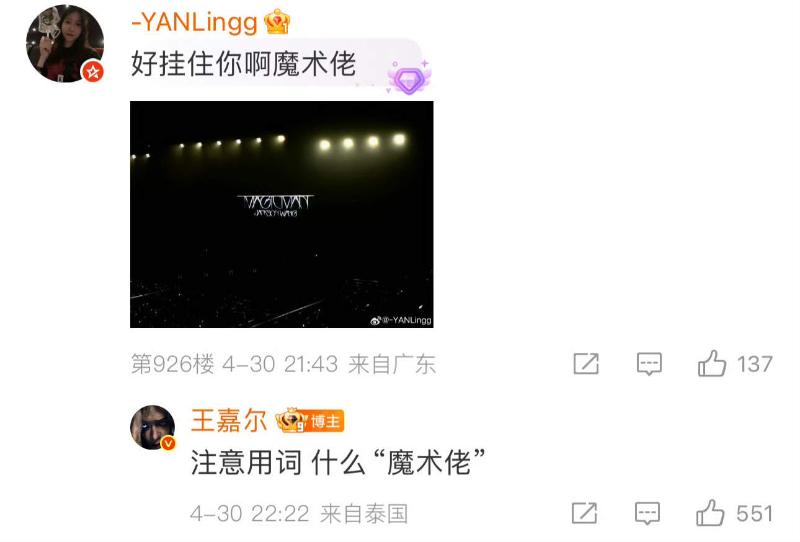Share 王嘉尔's reply

pos(585,514)
